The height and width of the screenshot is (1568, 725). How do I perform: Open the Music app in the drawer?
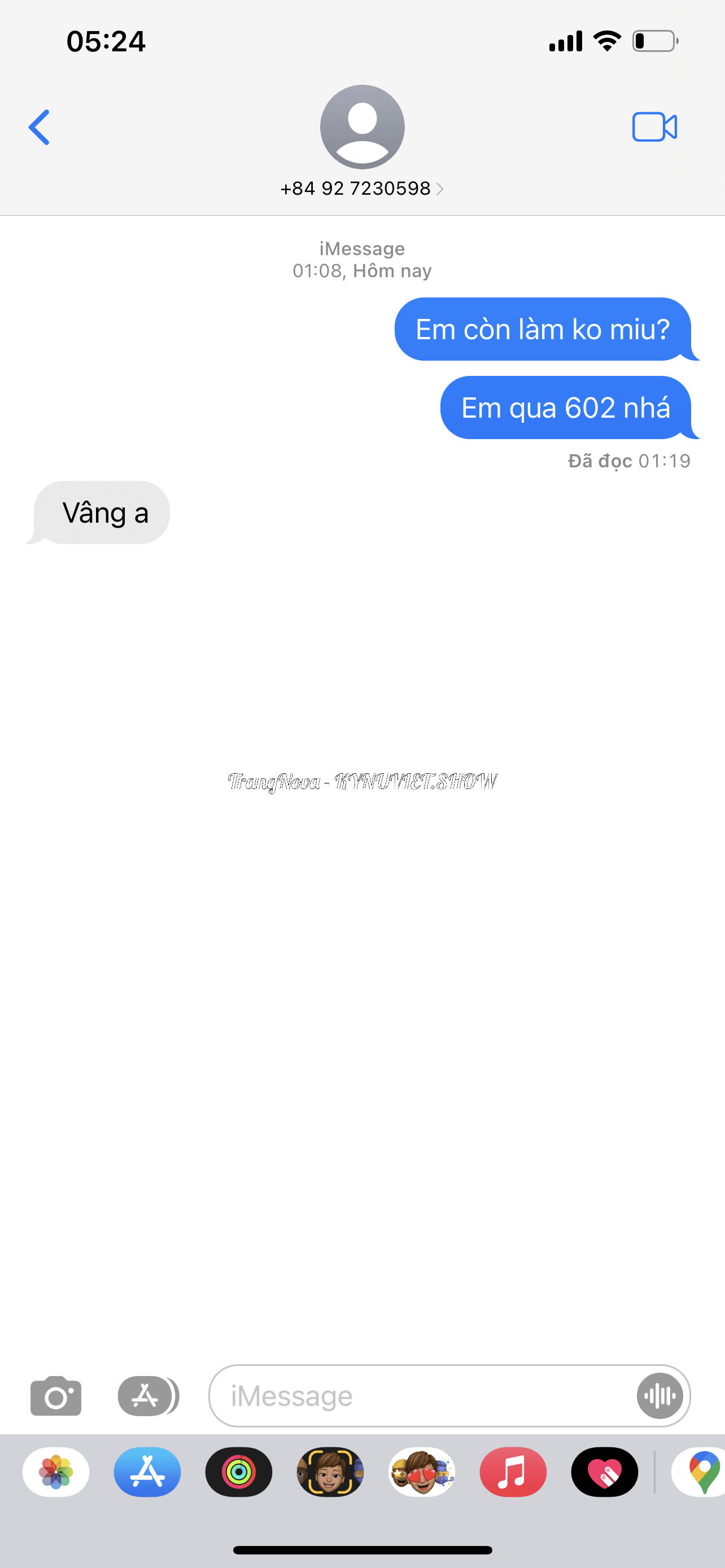[513, 1473]
